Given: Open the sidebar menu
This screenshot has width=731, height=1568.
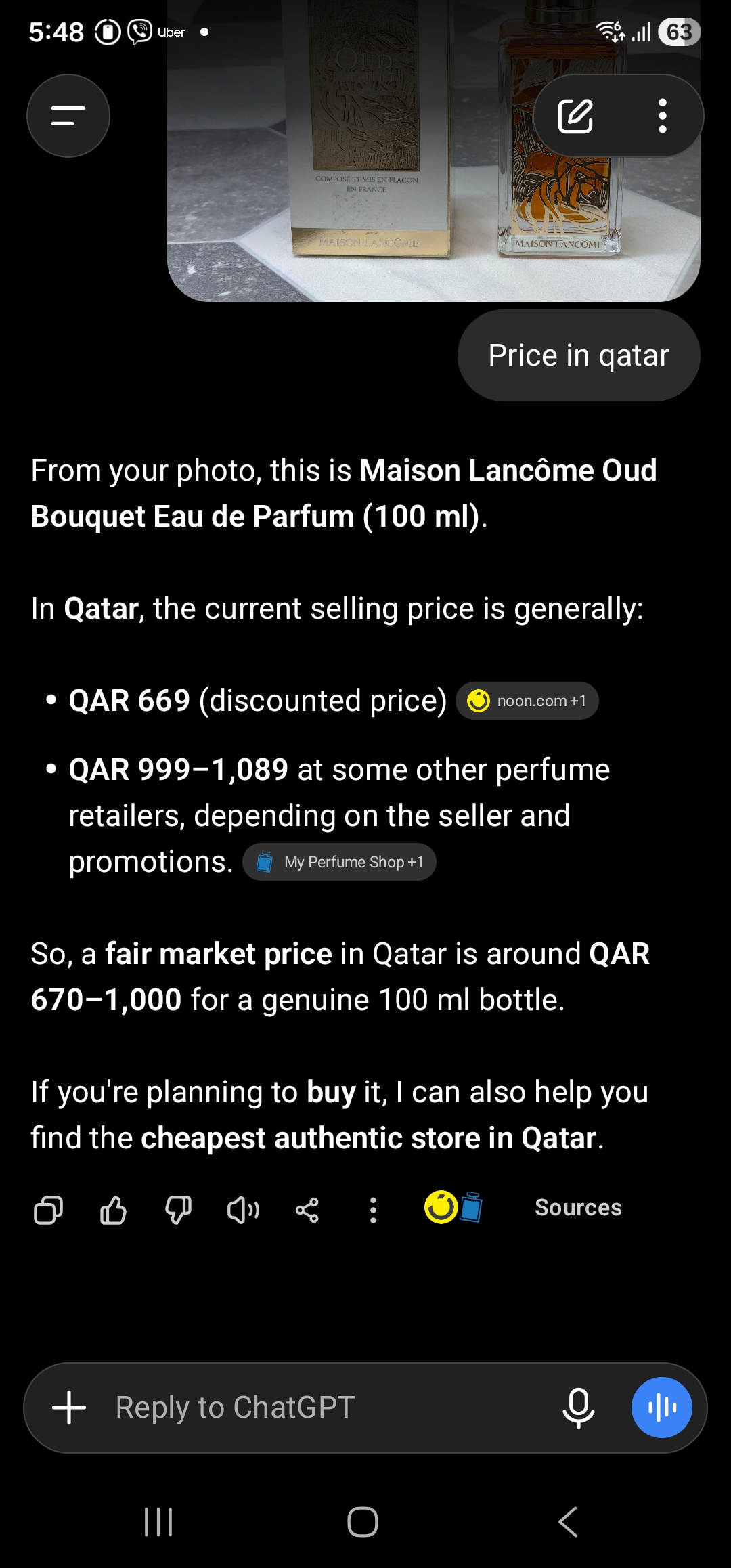Looking at the screenshot, I should 68,116.
